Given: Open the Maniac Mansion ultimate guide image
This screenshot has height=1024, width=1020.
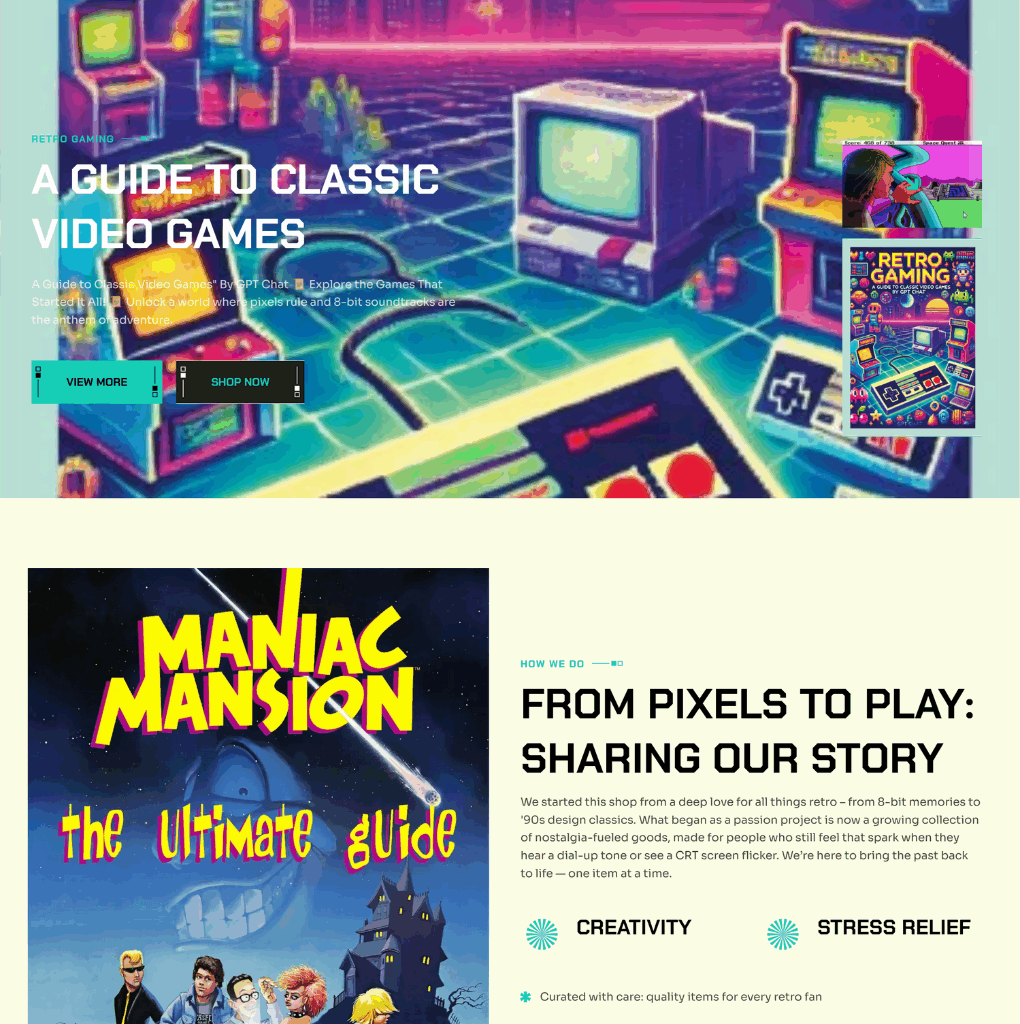Looking at the screenshot, I should 258,795.
